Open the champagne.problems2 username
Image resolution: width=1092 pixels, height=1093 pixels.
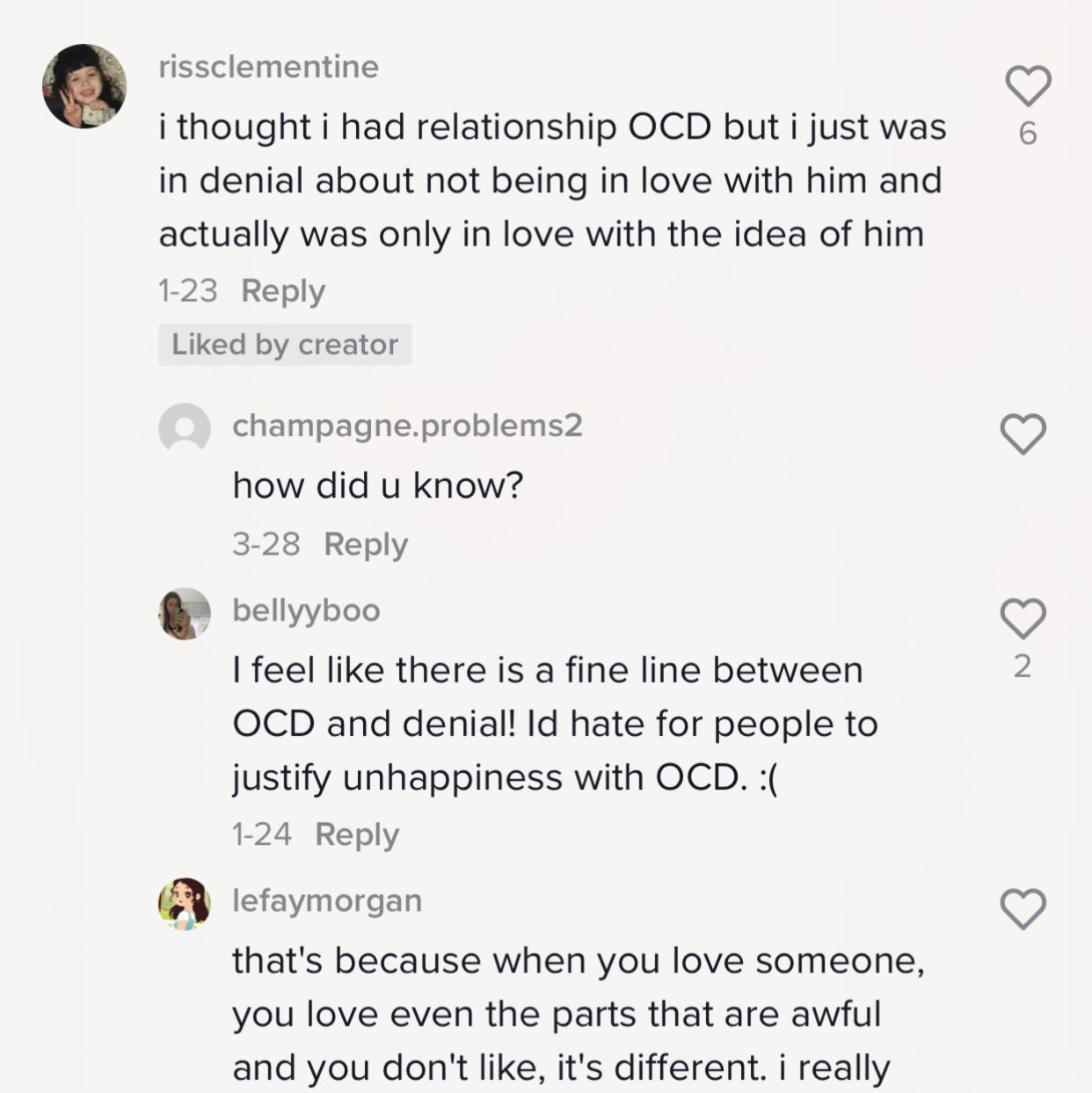pos(407,426)
